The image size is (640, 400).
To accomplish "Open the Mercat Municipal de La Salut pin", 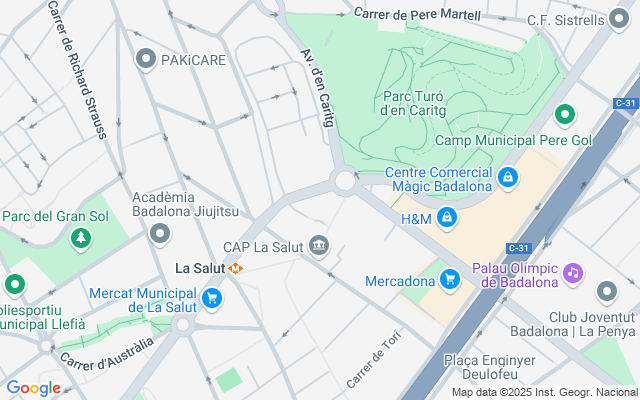I will pos(212,298).
